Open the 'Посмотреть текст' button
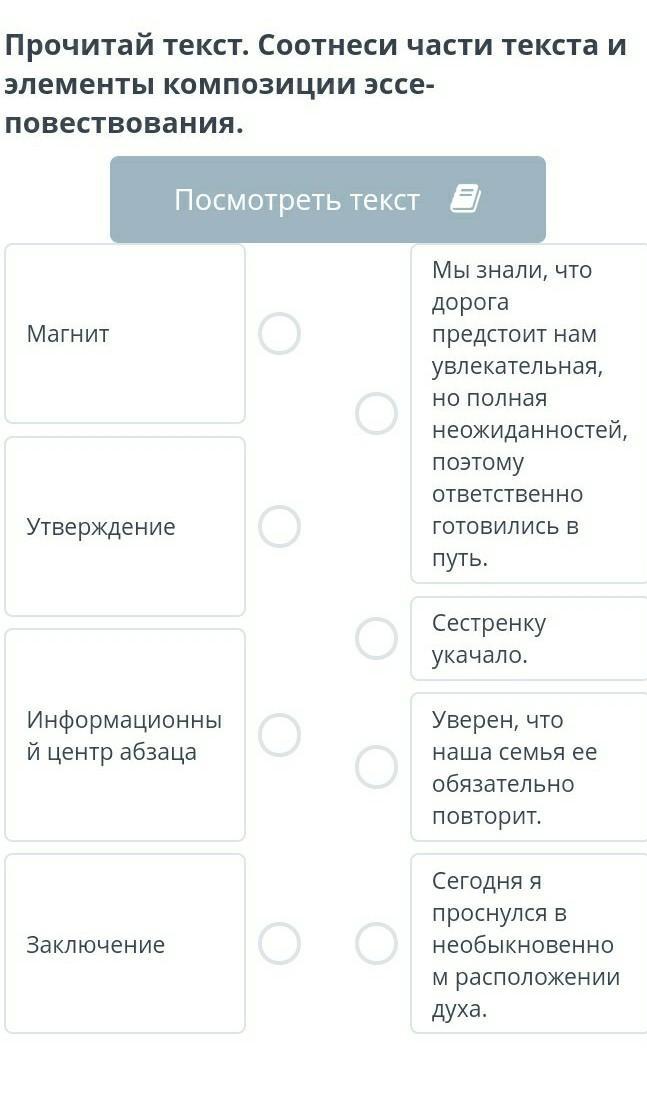 click(x=327, y=200)
